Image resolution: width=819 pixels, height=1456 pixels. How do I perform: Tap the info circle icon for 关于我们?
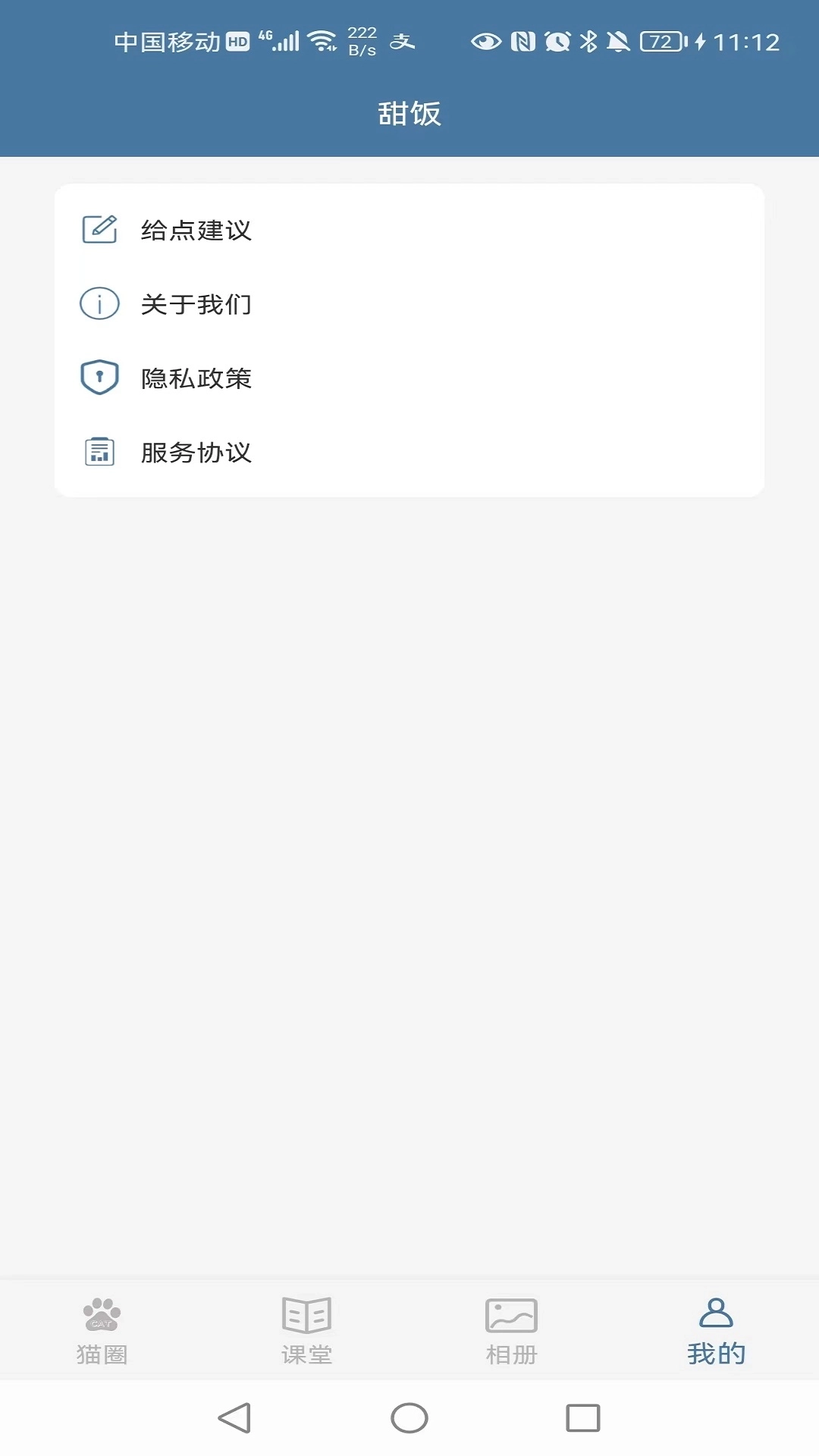pyautogui.click(x=99, y=303)
